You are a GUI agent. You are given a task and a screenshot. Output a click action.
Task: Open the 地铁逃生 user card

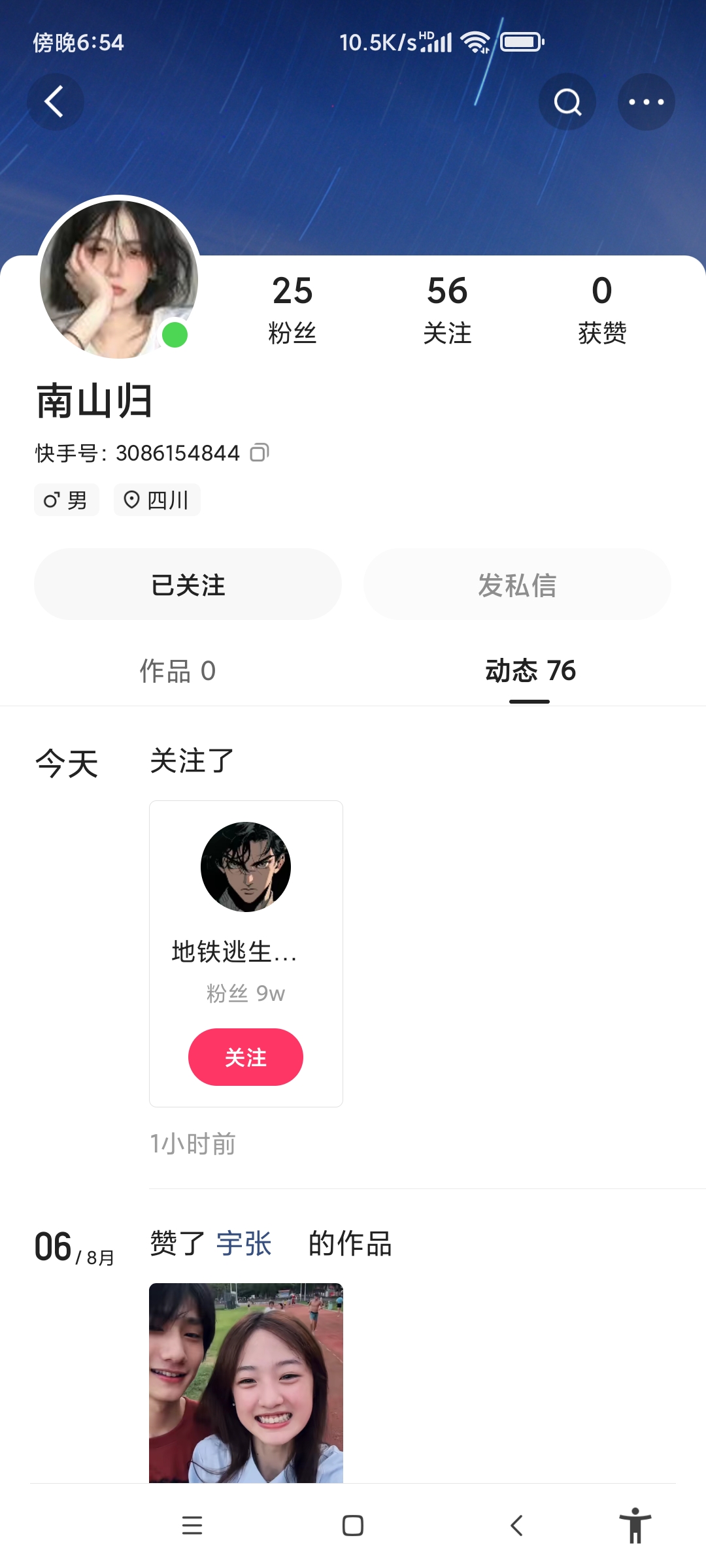click(246, 954)
